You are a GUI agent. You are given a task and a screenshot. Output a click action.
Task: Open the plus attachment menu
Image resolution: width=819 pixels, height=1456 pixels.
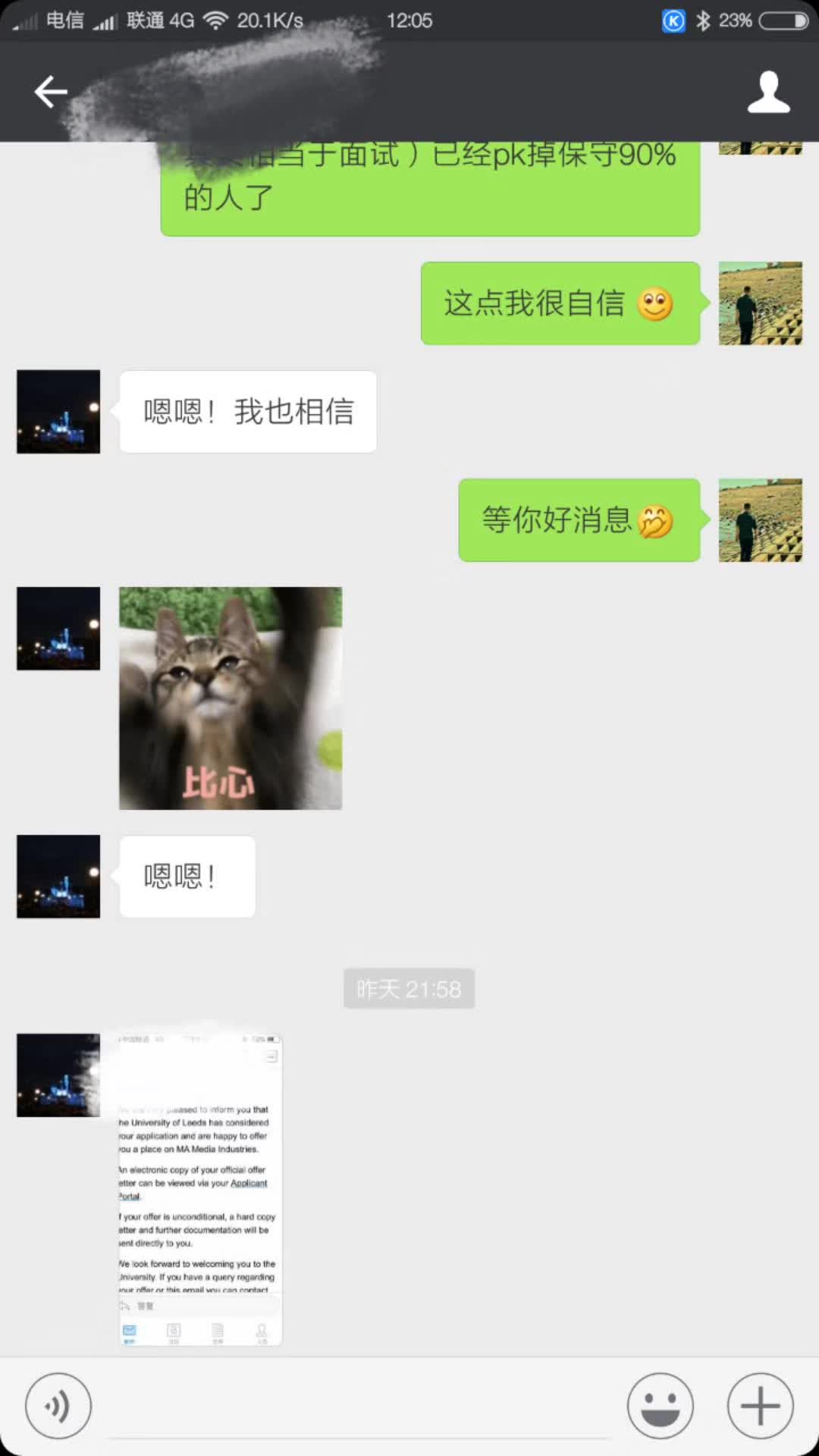point(760,1405)
